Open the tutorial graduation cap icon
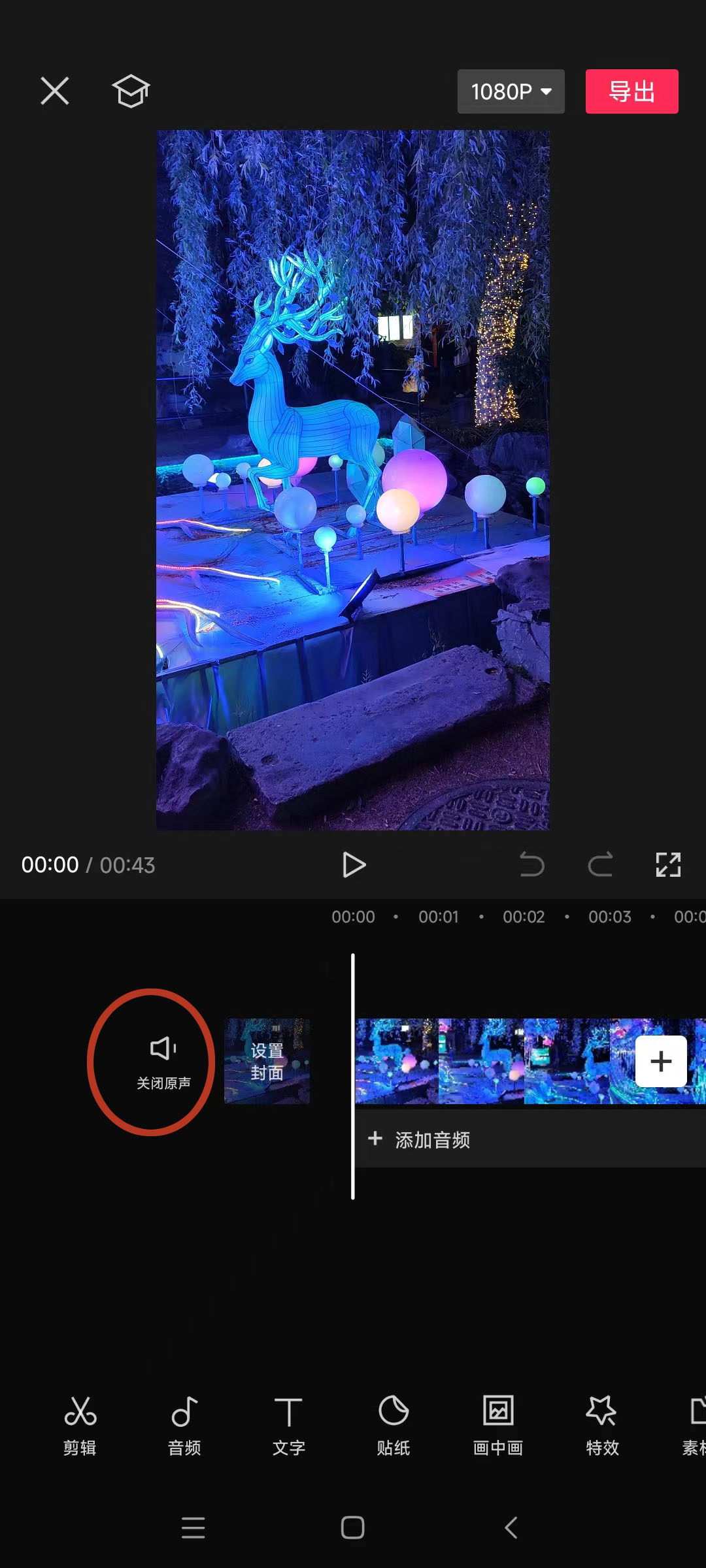This screenshot has width=706, height=1568. (131, 91)
